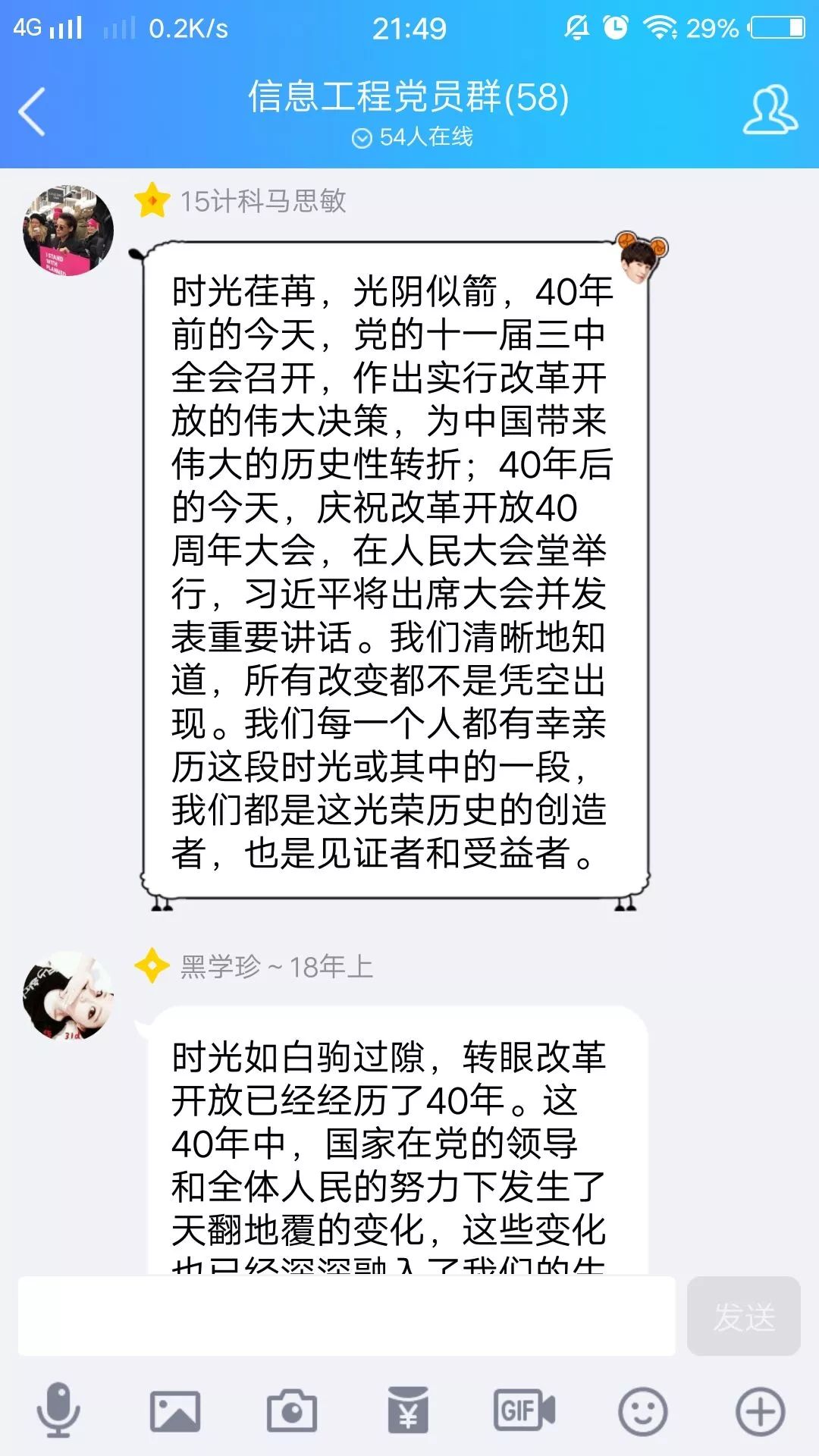This screenshot has width=819, height=1456.
Task: Focus the message input box
Action: pyautogui.click(x=347, y=1316)
